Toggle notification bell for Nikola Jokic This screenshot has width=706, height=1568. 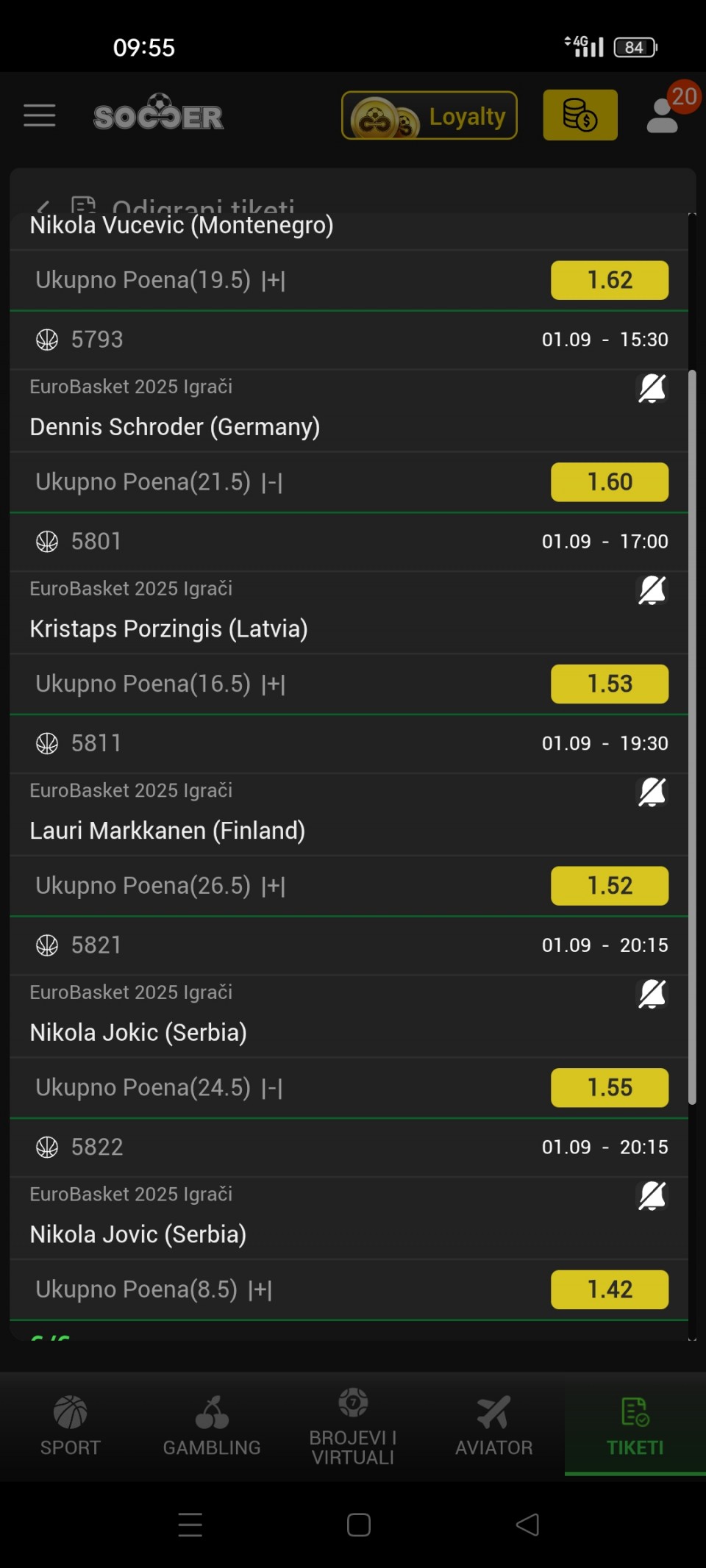tap(652, 994)
